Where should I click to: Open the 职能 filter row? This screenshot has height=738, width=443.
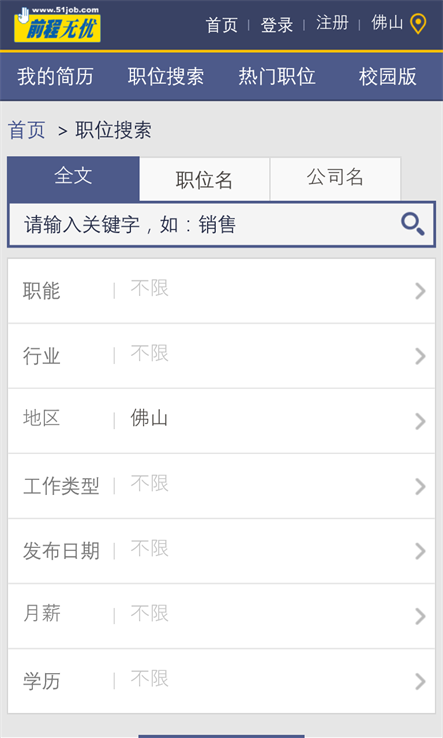221,291
